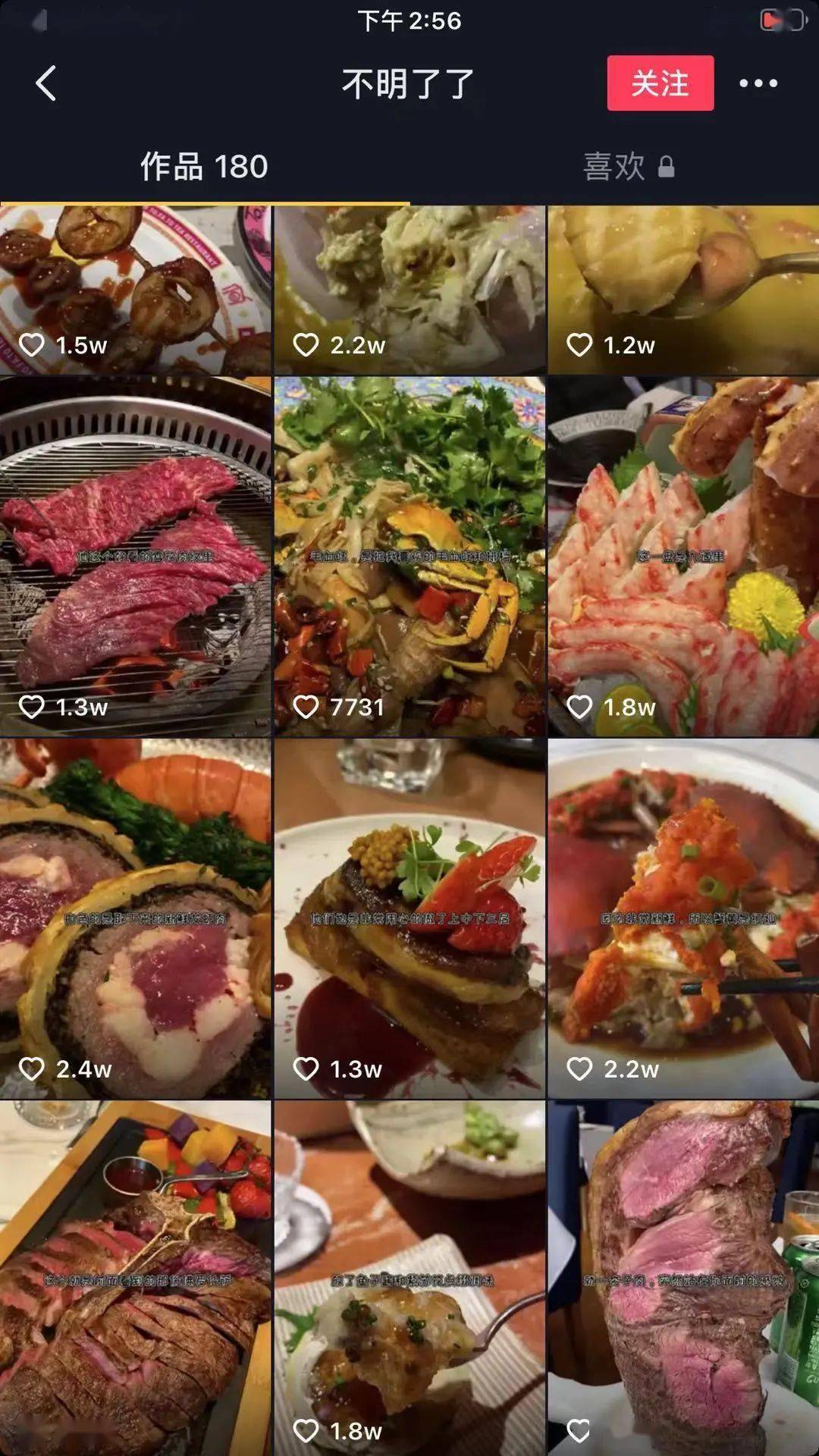Open the spoonful dish video with 1.8w likes
This screenshot has width=819, height=1456.
coord(409,1279)
